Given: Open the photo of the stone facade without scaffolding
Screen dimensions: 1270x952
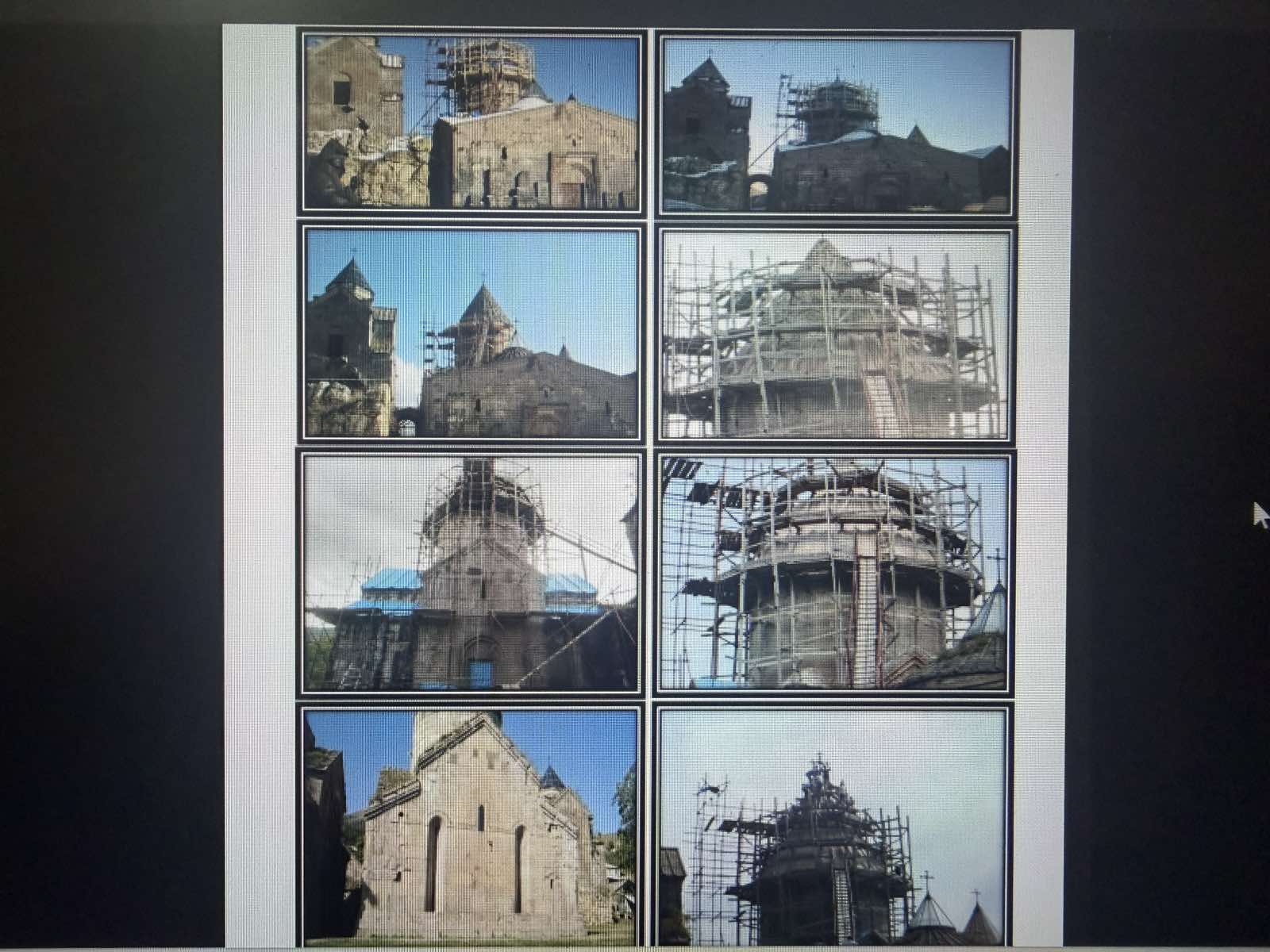Looking at the screenshot, I should pos(472,825).
